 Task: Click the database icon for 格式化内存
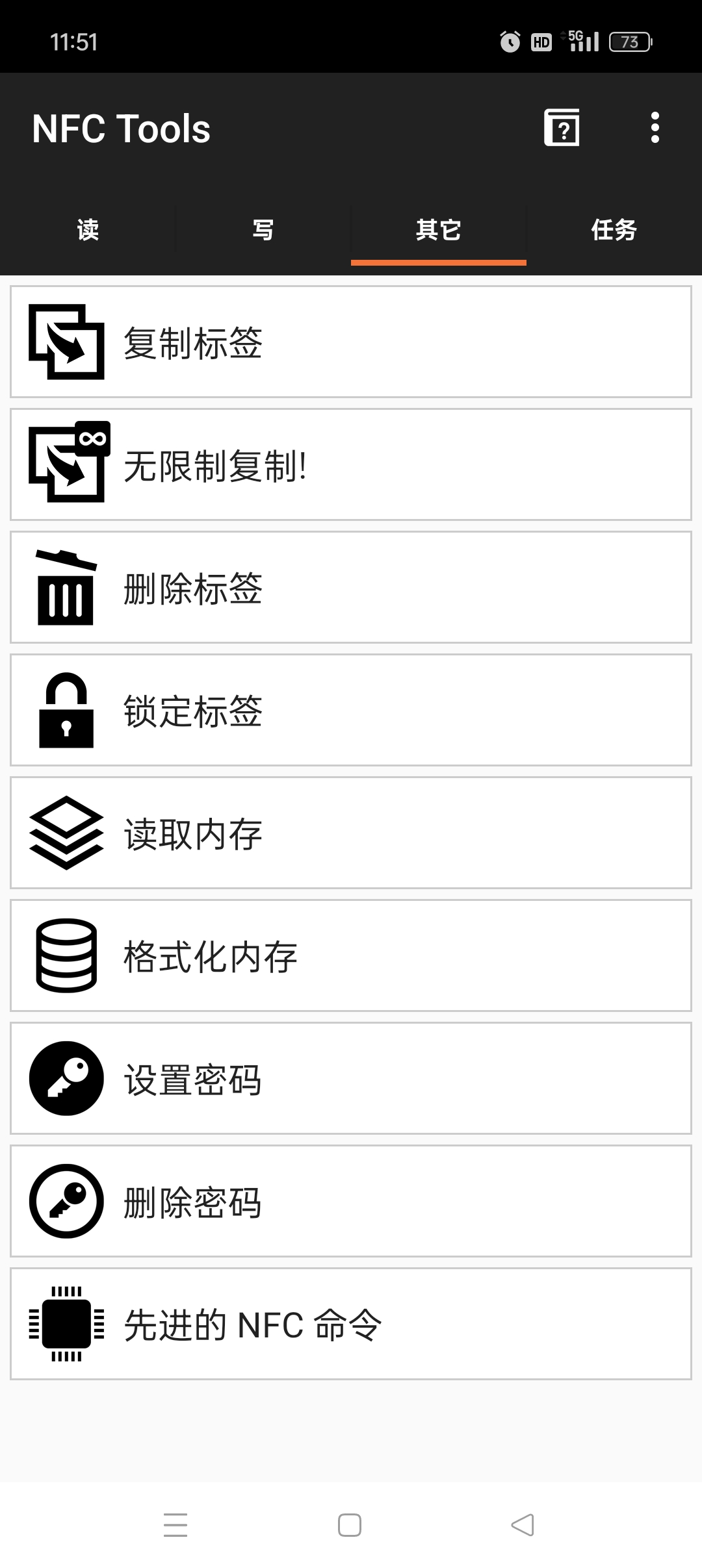(x=65, y=957)
